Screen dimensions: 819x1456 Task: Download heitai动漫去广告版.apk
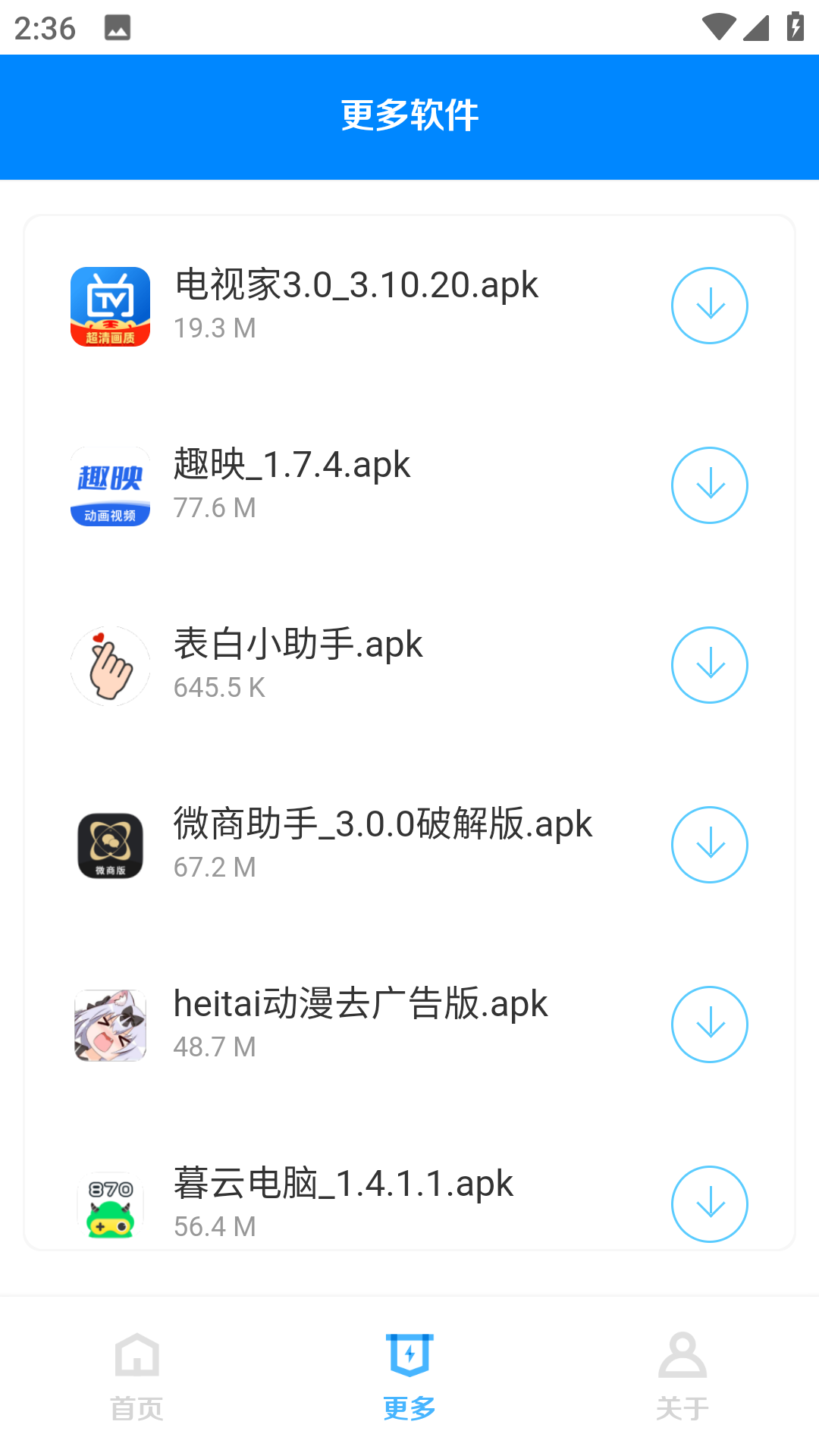pos(710,1025)
